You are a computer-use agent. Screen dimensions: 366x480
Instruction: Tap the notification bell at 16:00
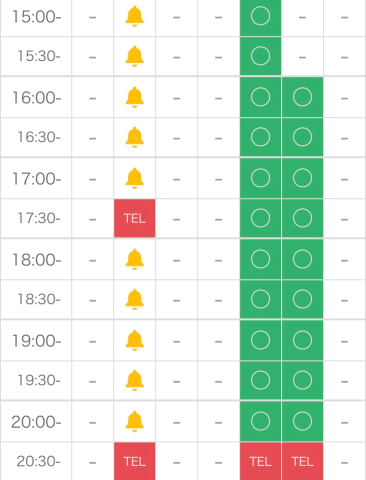point(135,97)
